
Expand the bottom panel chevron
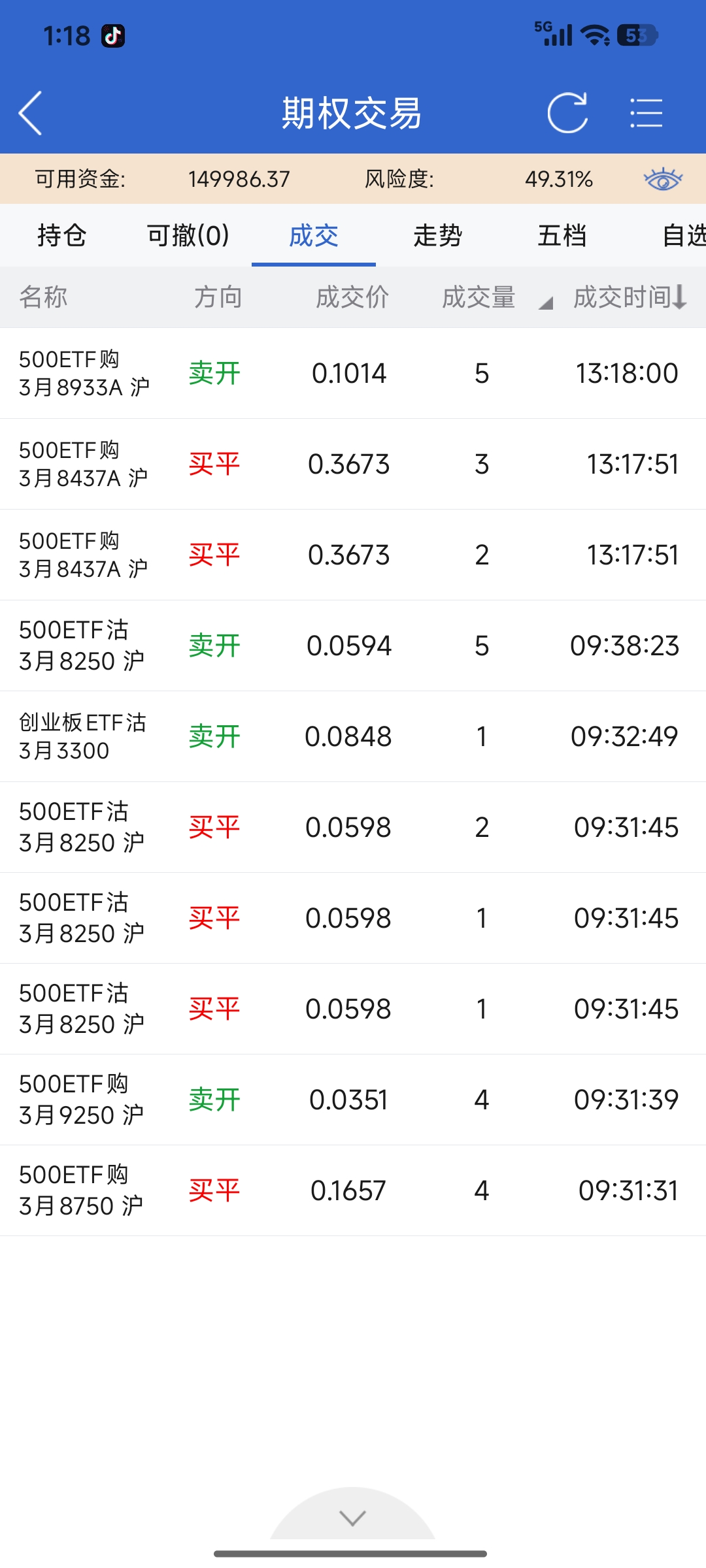pyautogui.click(x=353, y=1517)
